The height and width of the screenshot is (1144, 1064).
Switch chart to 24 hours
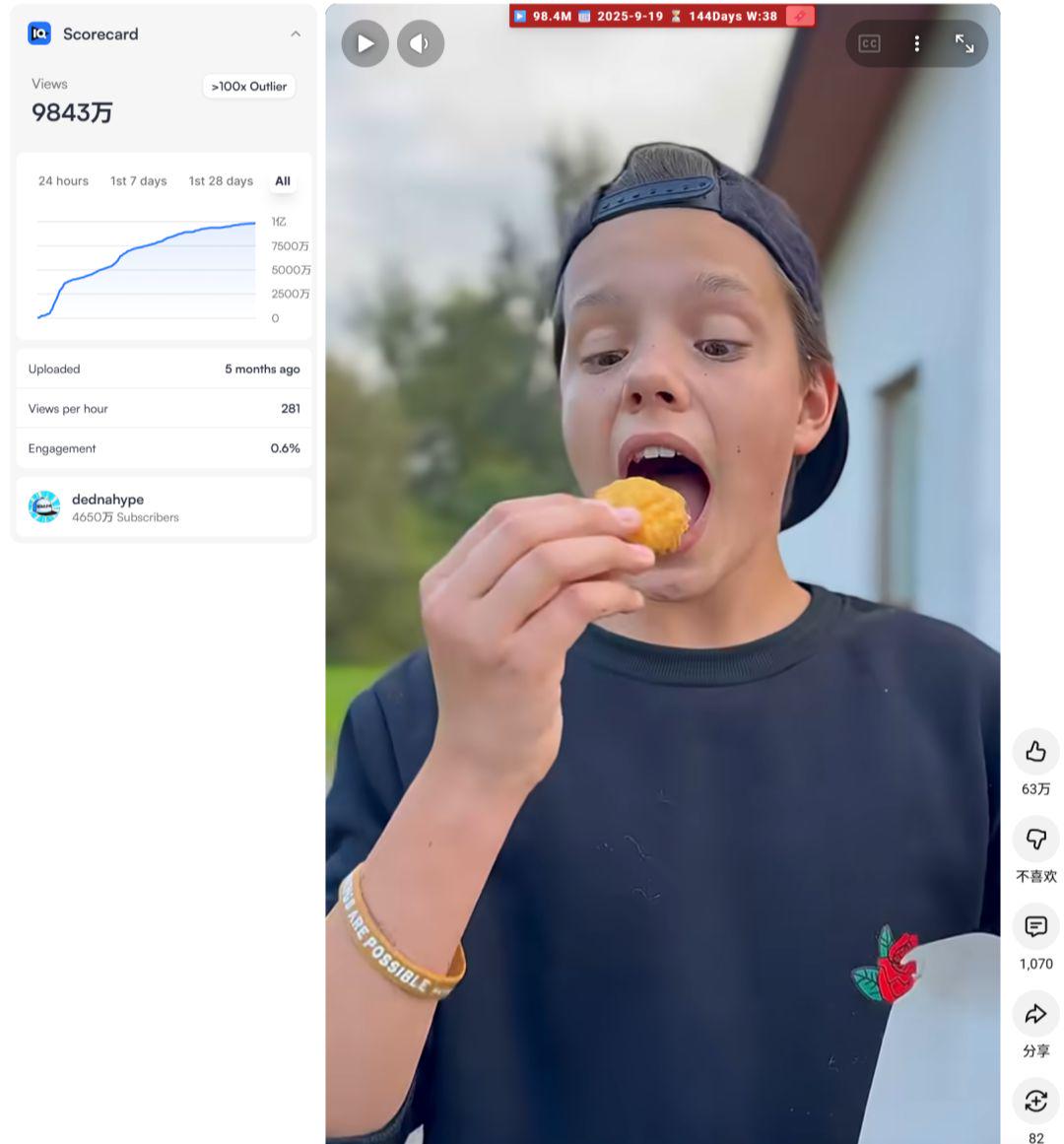(x=63, y=181)
